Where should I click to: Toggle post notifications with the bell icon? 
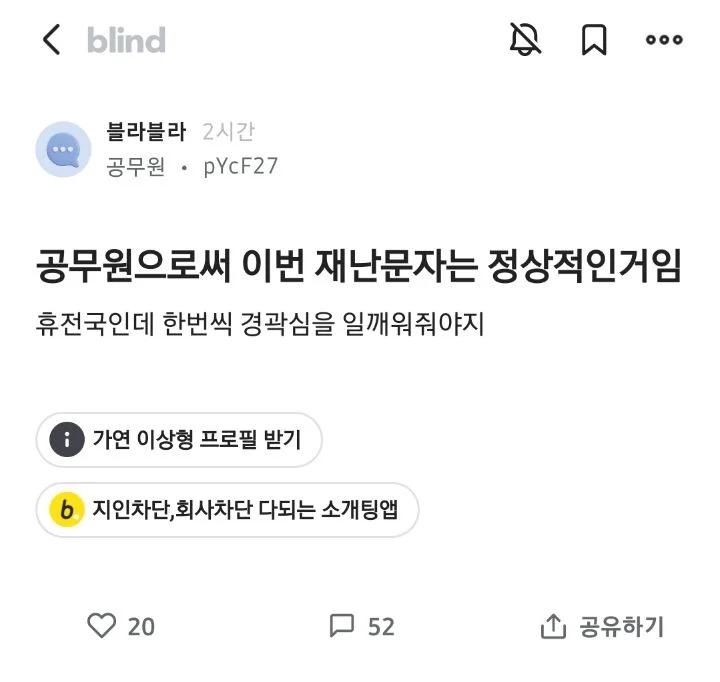(525, 40)
